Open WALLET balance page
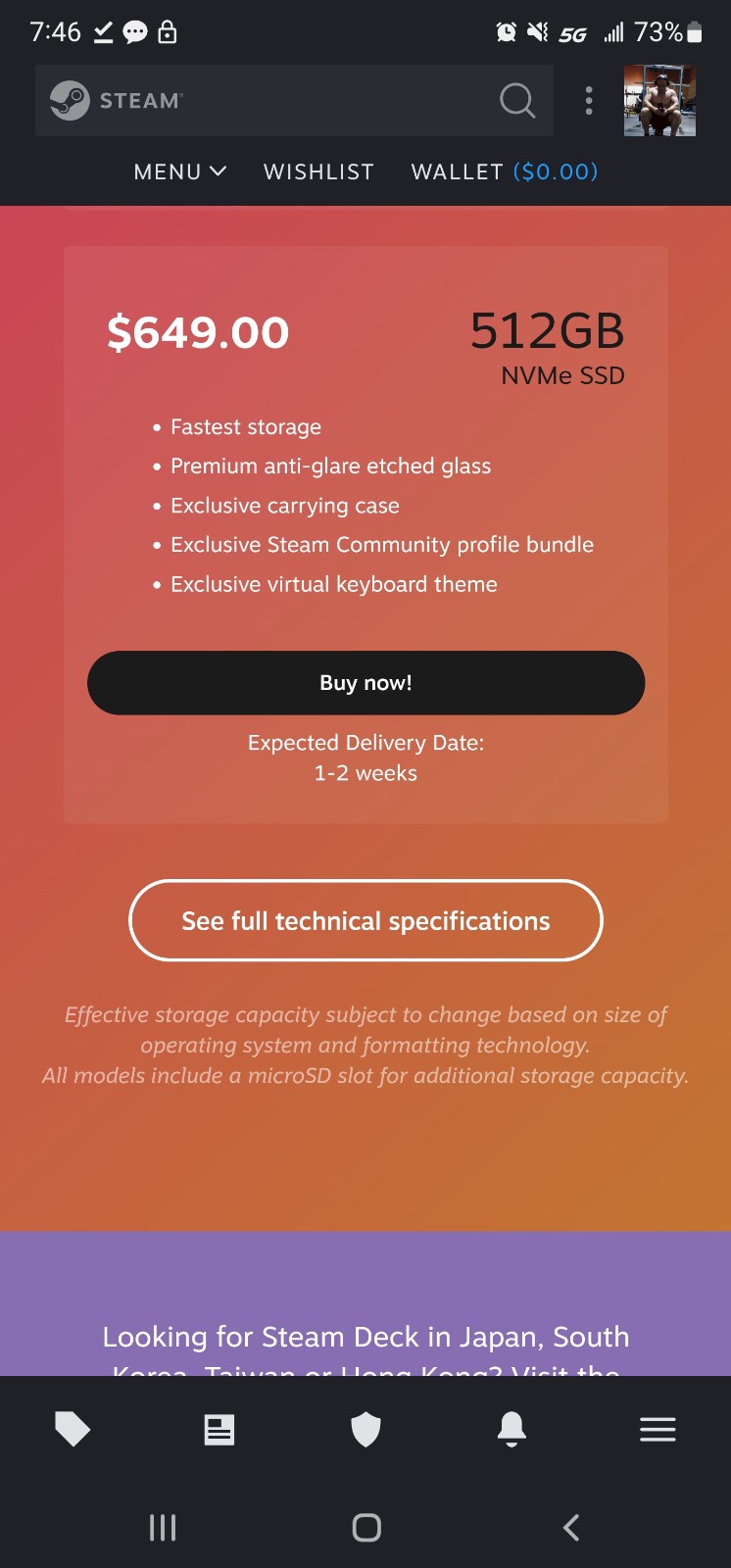731x1568 pixels. pos(504,171)
